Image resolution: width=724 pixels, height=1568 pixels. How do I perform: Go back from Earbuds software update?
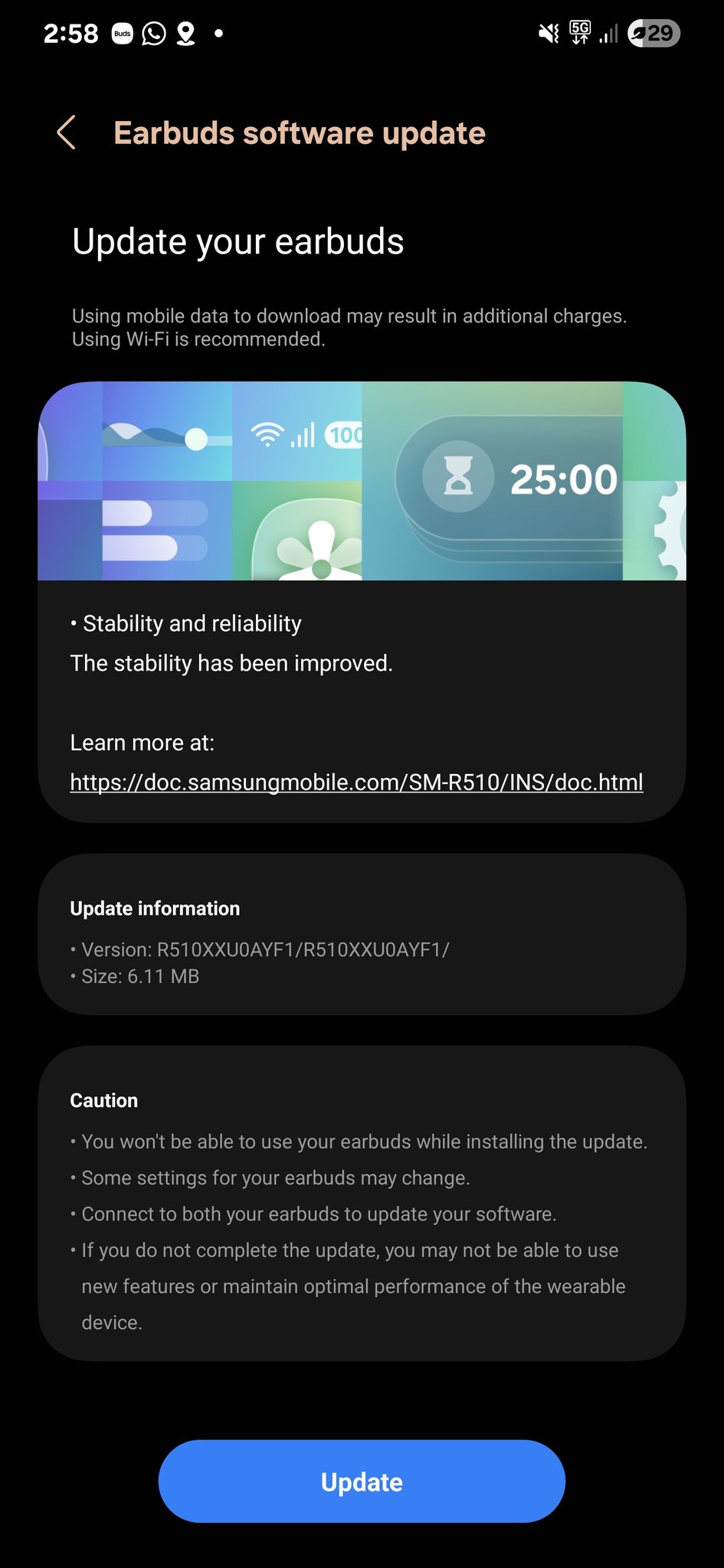coord(67,133)
